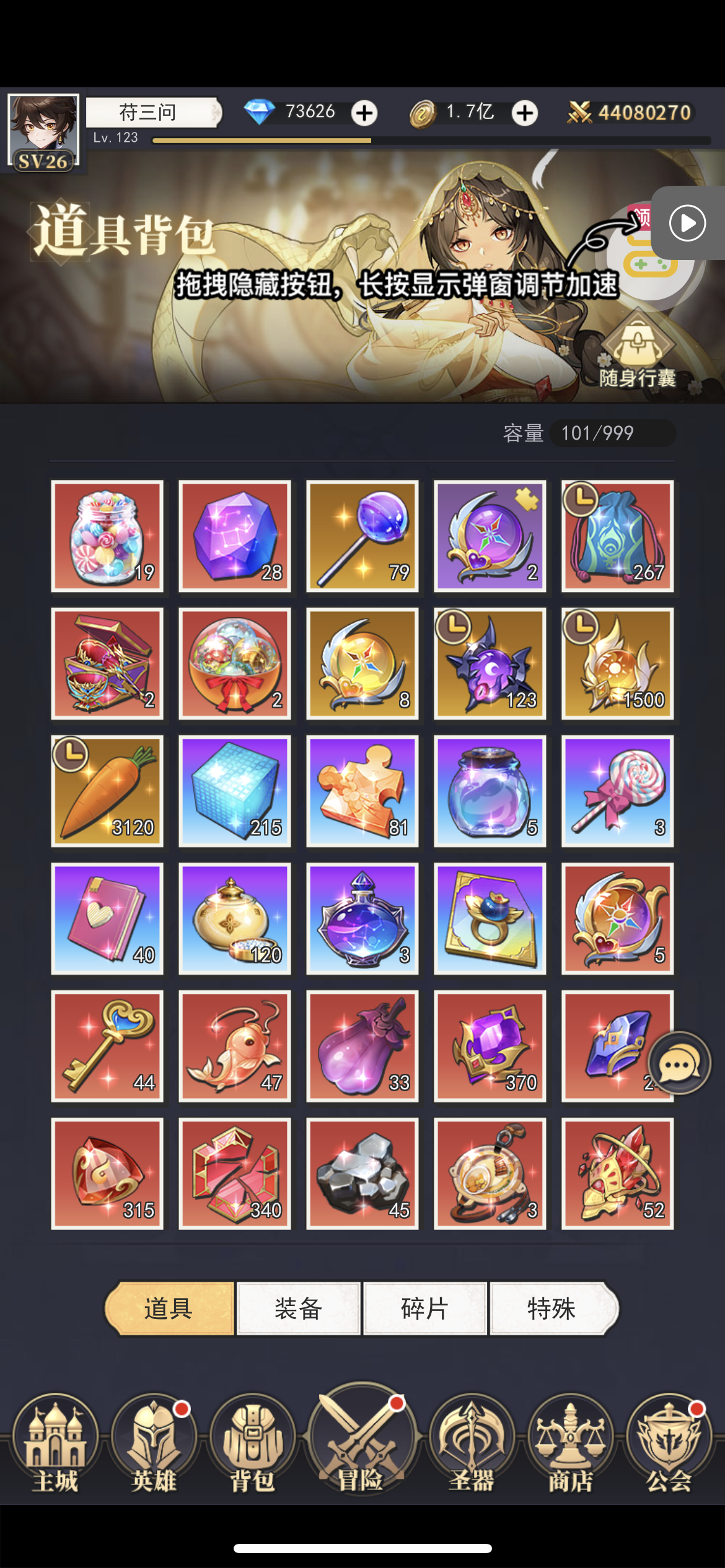Open 冒险 adventure from bottom bar
The width and height of the screenshot is (725, 1568).
pos(361,1440)
